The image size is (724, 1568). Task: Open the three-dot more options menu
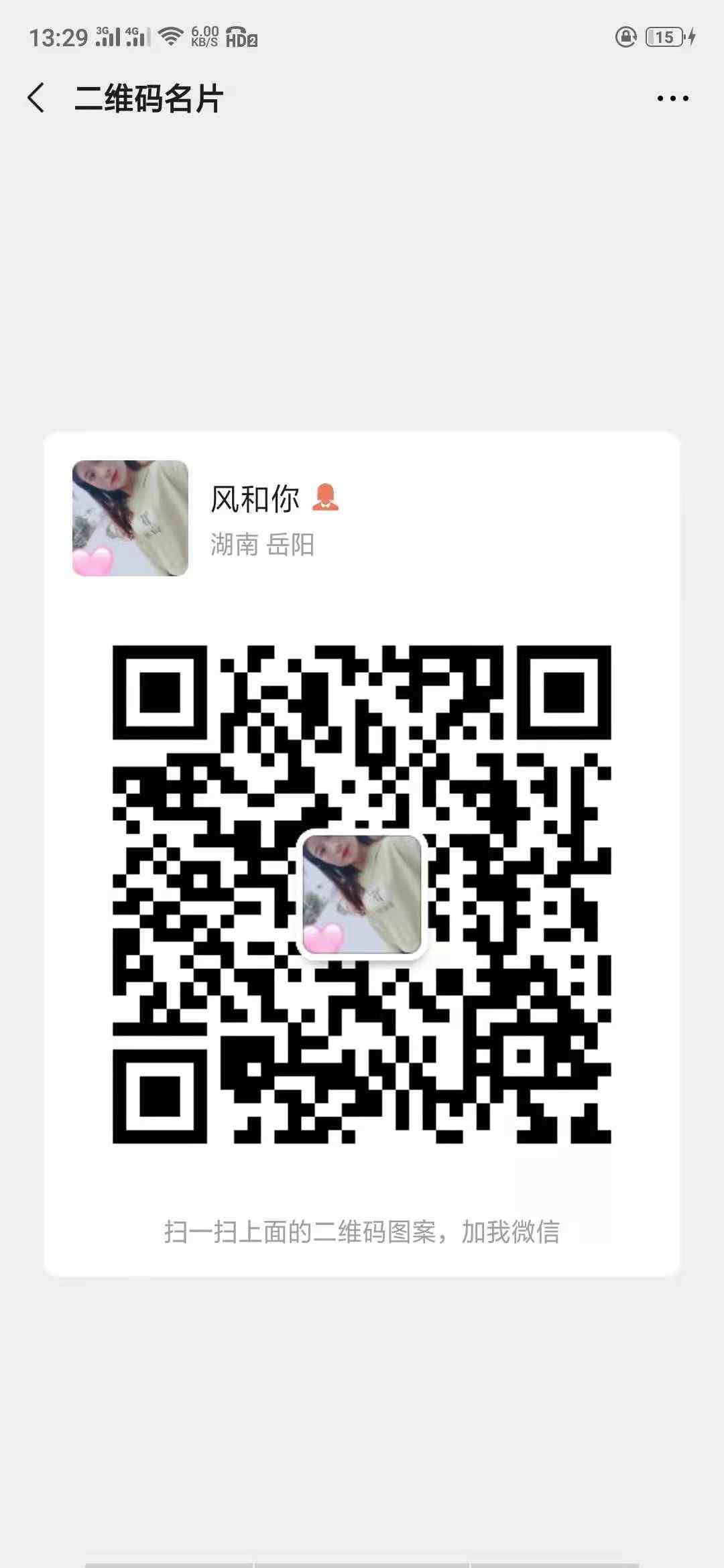pyautogui.click(x=672, y=99)
